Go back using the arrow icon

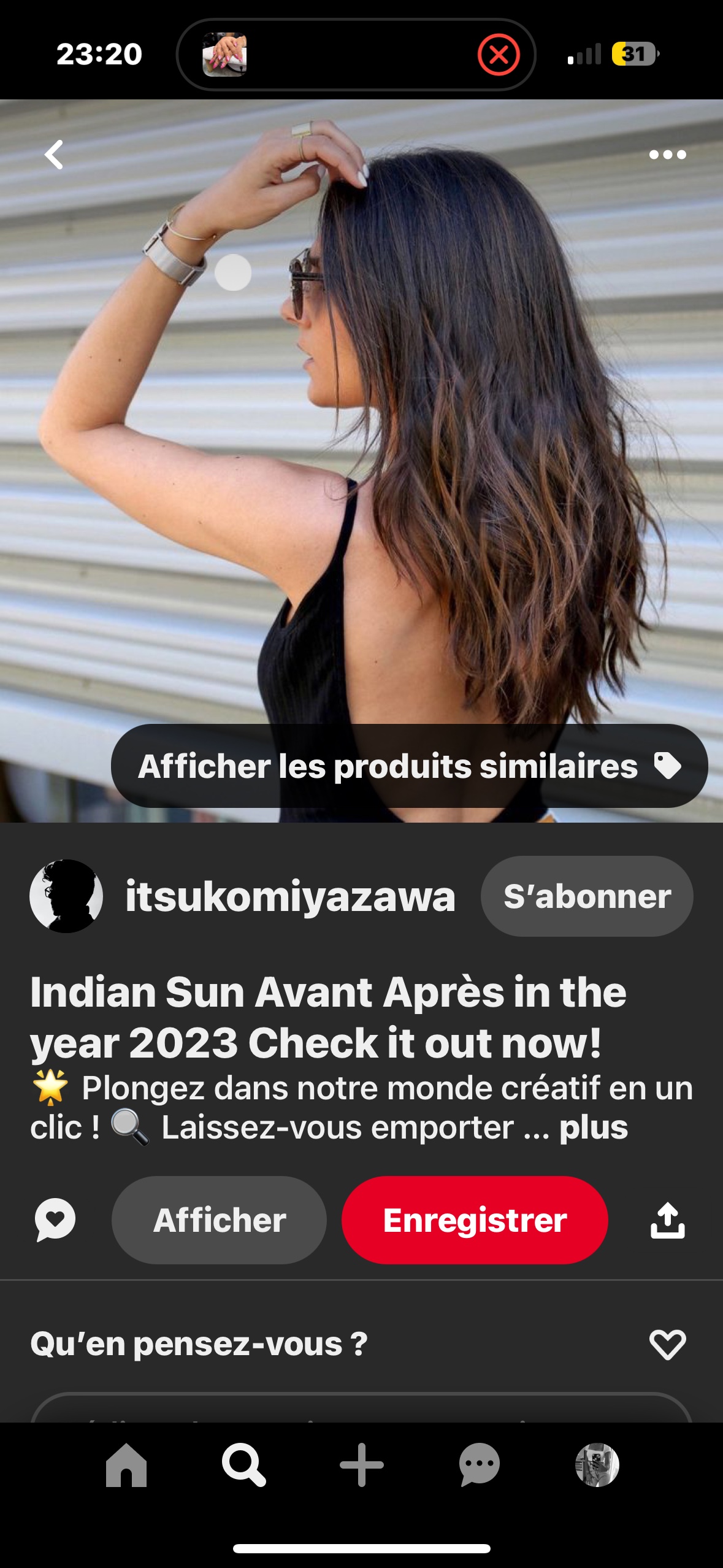(x=54, y=155)
